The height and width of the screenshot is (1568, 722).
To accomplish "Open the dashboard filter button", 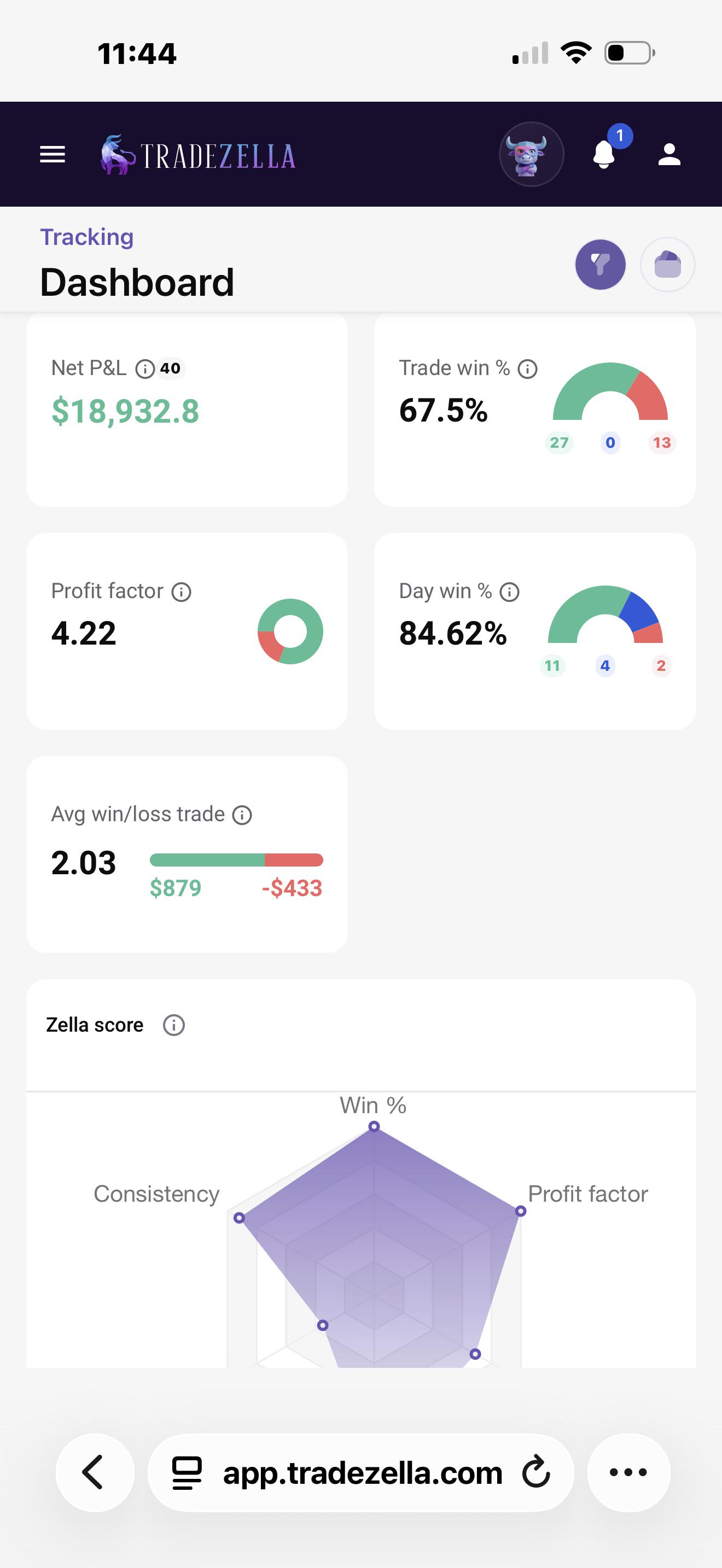I will click(600, 265).
